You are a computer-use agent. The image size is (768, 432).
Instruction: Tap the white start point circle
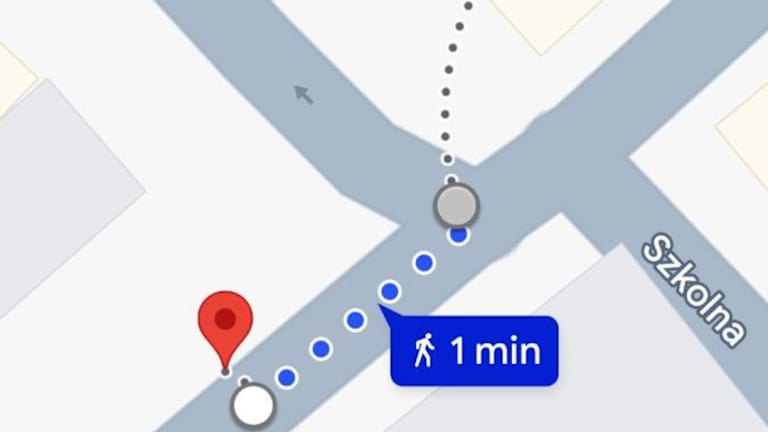pos(253,406)
